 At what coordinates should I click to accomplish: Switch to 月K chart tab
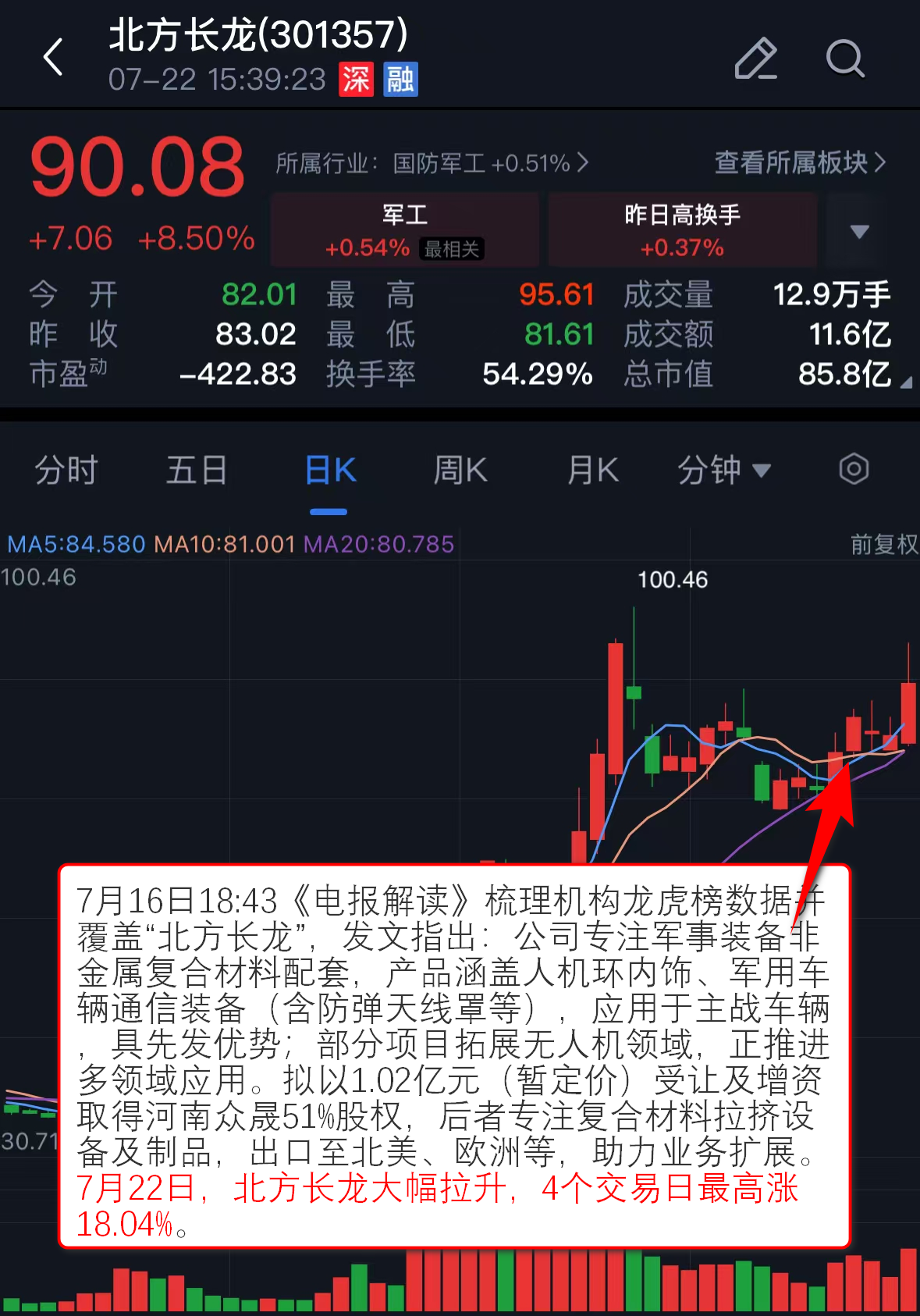tap(592, 471)
